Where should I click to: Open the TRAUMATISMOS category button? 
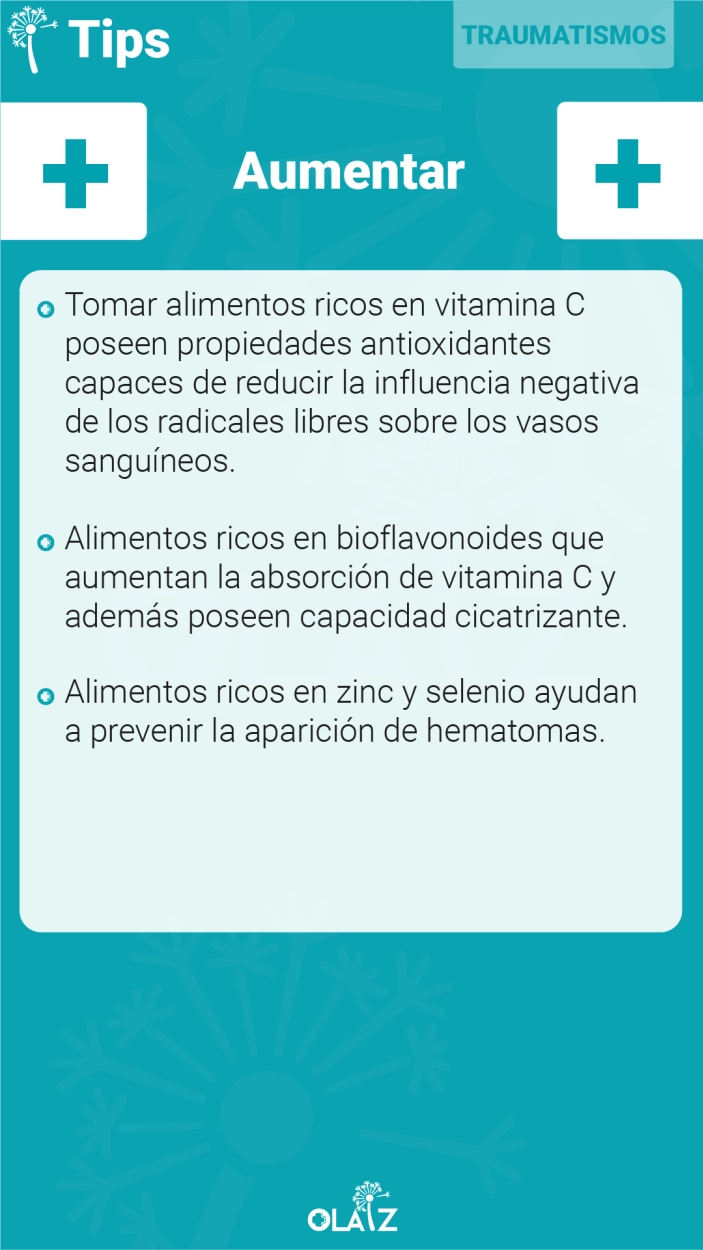coord(563,35)
